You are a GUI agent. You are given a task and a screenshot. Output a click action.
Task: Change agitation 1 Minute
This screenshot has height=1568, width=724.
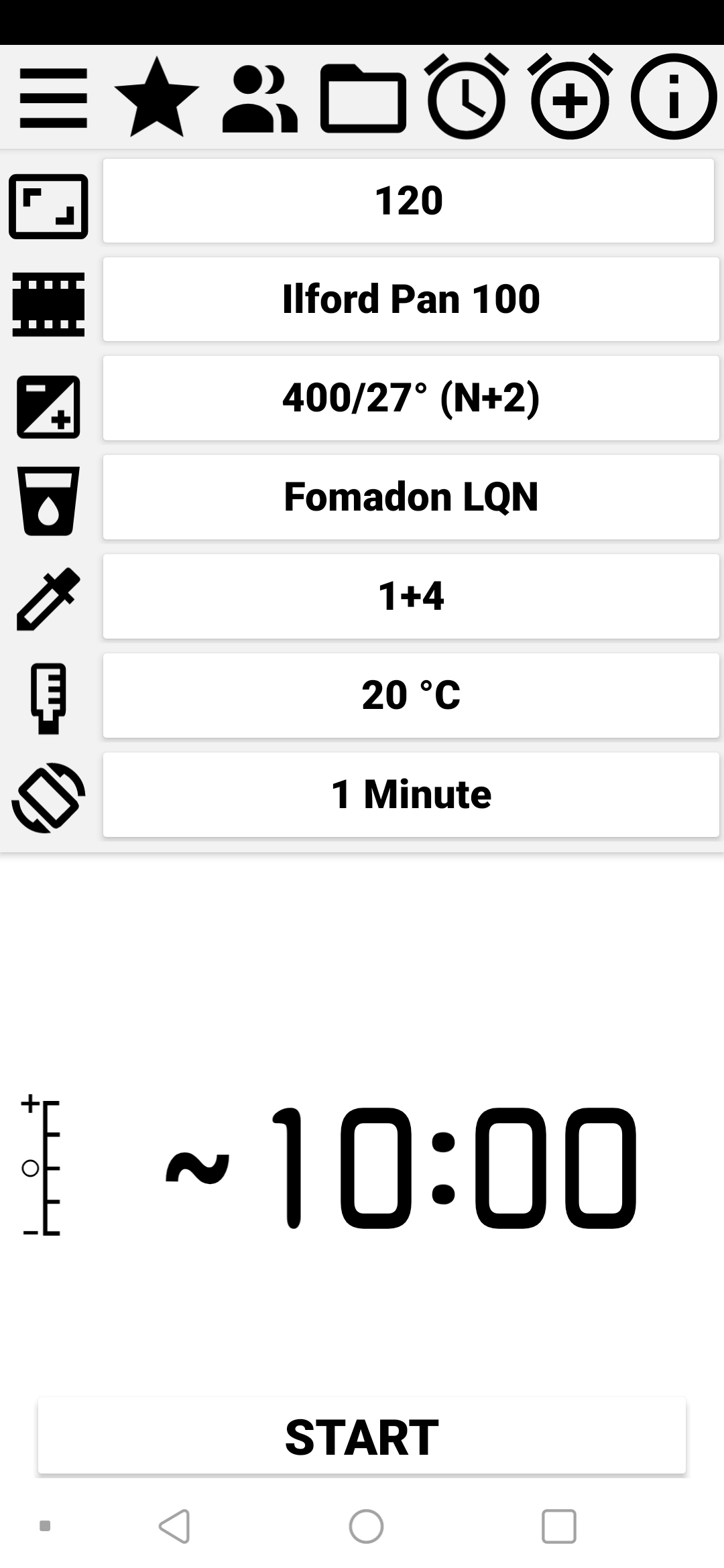[x=411, y=795]
